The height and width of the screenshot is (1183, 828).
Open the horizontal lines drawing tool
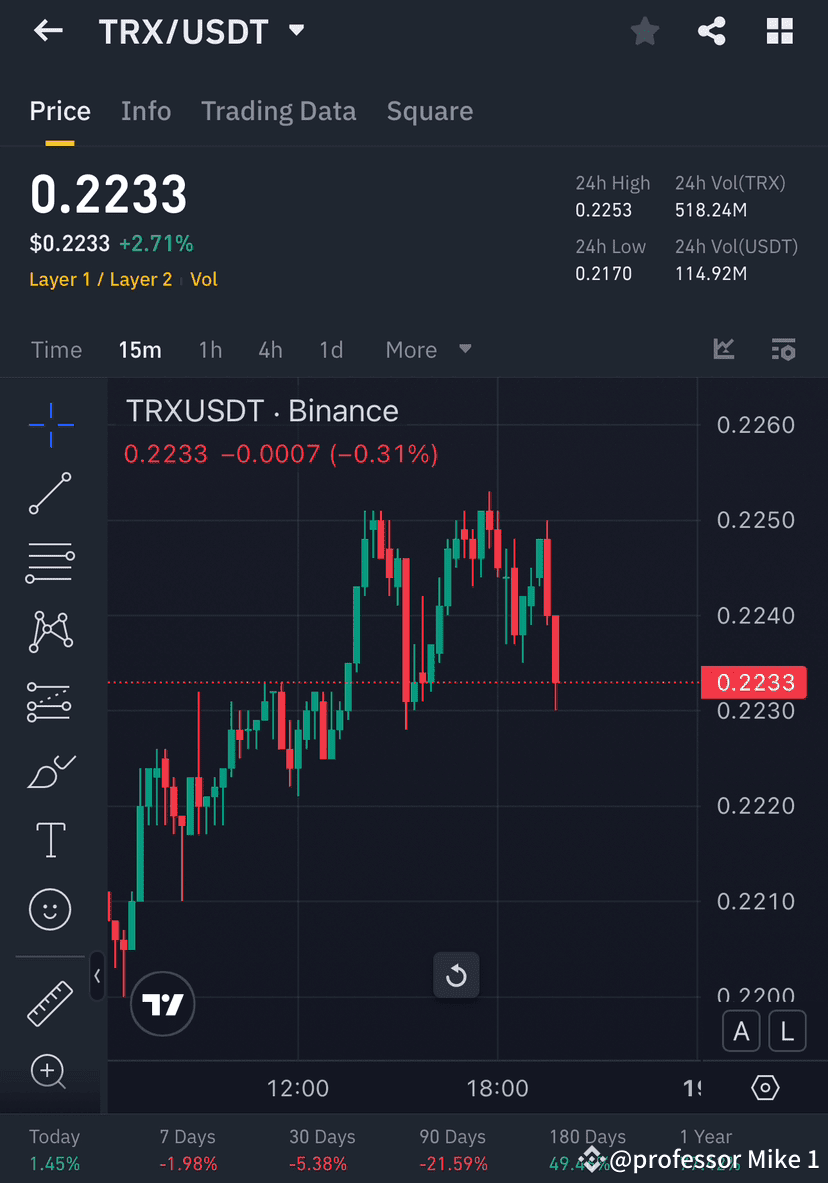pos(50,562)
